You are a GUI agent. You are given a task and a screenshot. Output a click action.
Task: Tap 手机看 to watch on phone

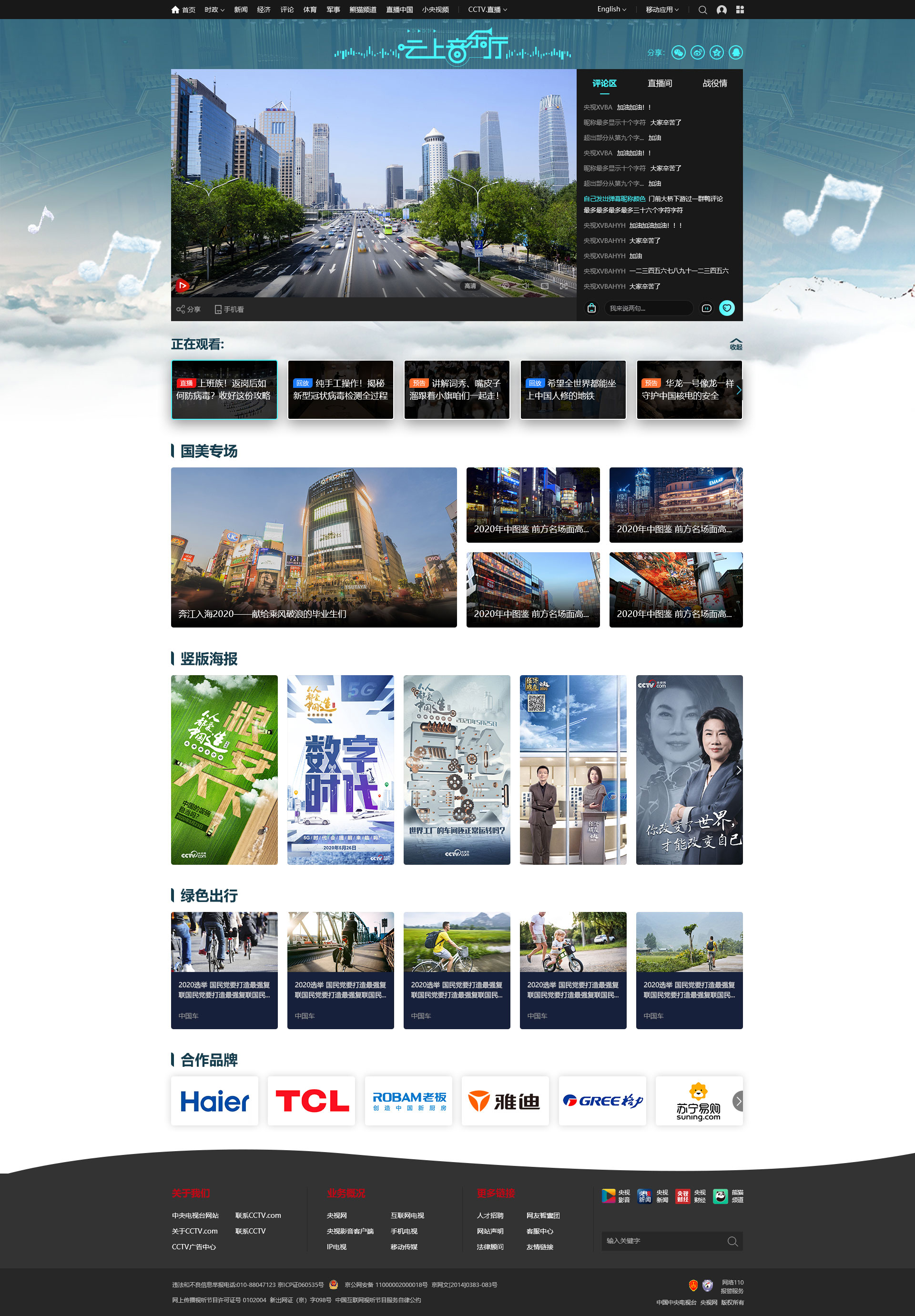(x=229, y=310)
